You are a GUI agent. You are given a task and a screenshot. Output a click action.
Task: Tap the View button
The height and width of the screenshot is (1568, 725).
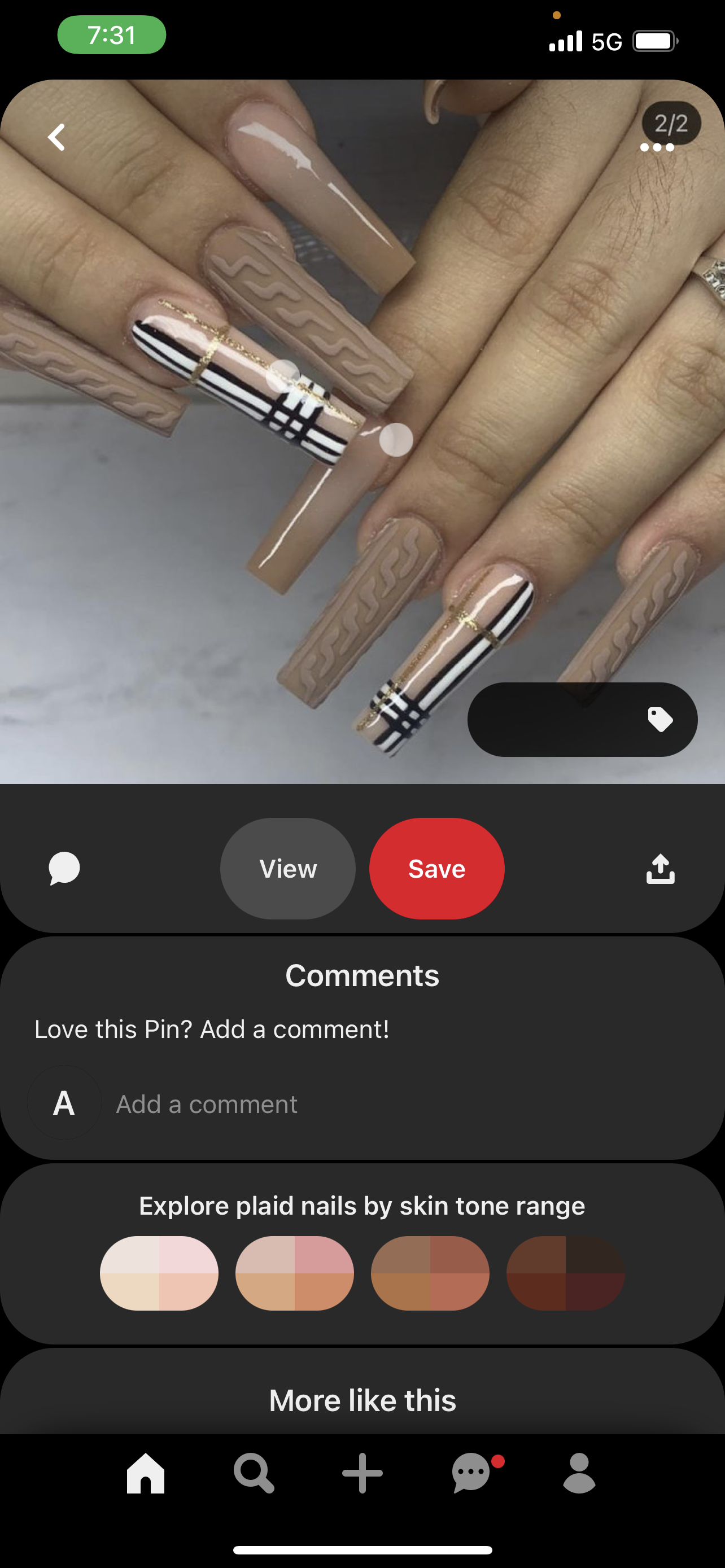[x=287, y=869]
